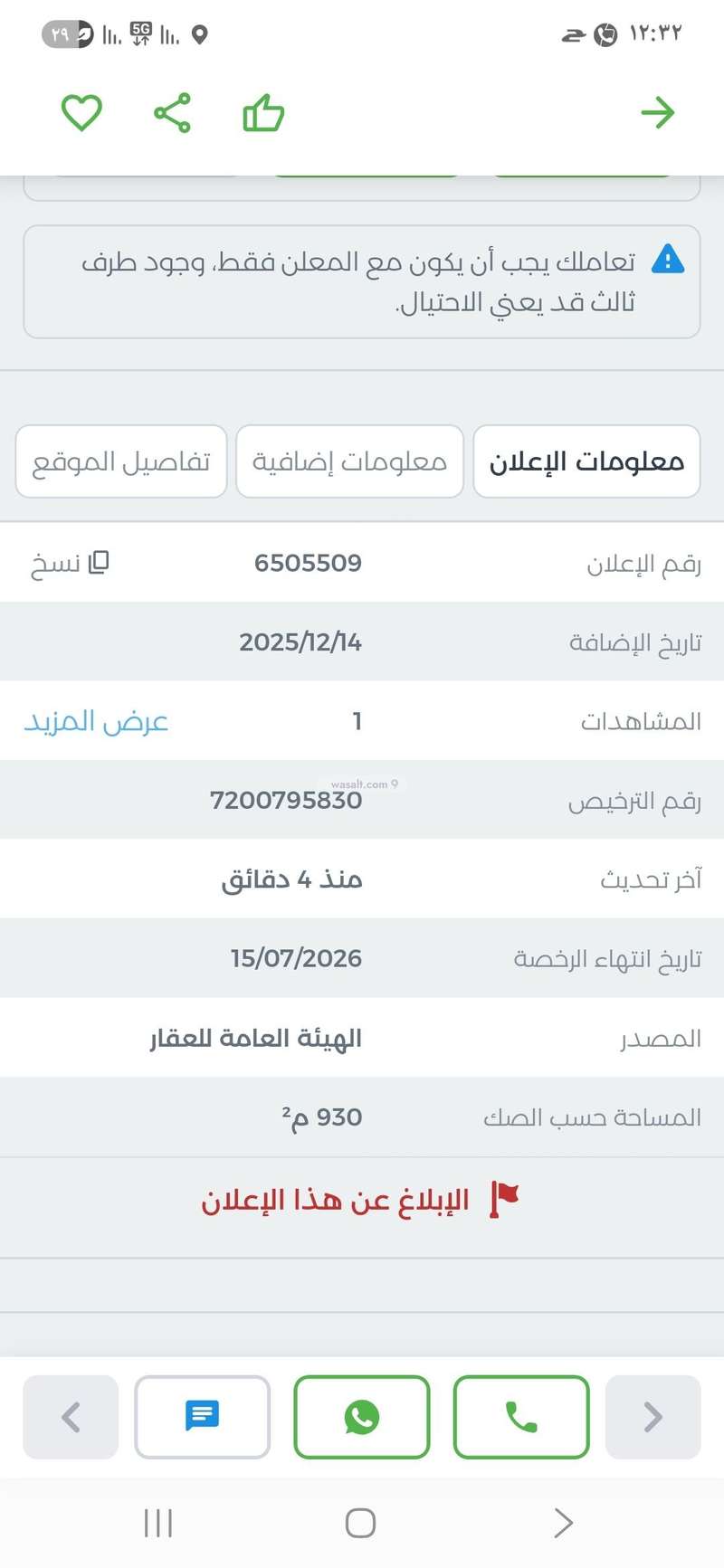Go back using the green arrow
Image resolution: width=724 pixels, height=1568 pixels.
tap(658, 113)
